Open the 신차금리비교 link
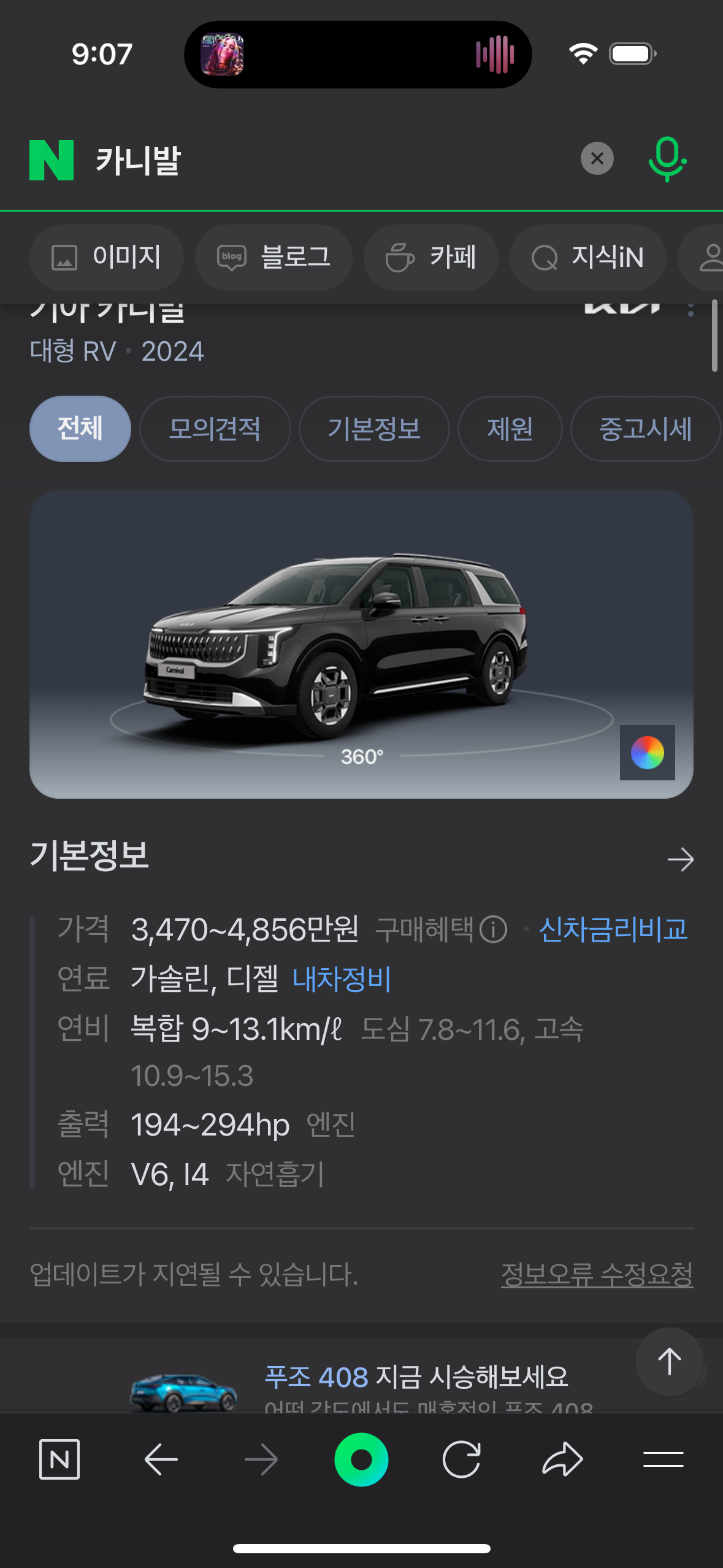723x1568 pixels. click(x=613, y=929)
